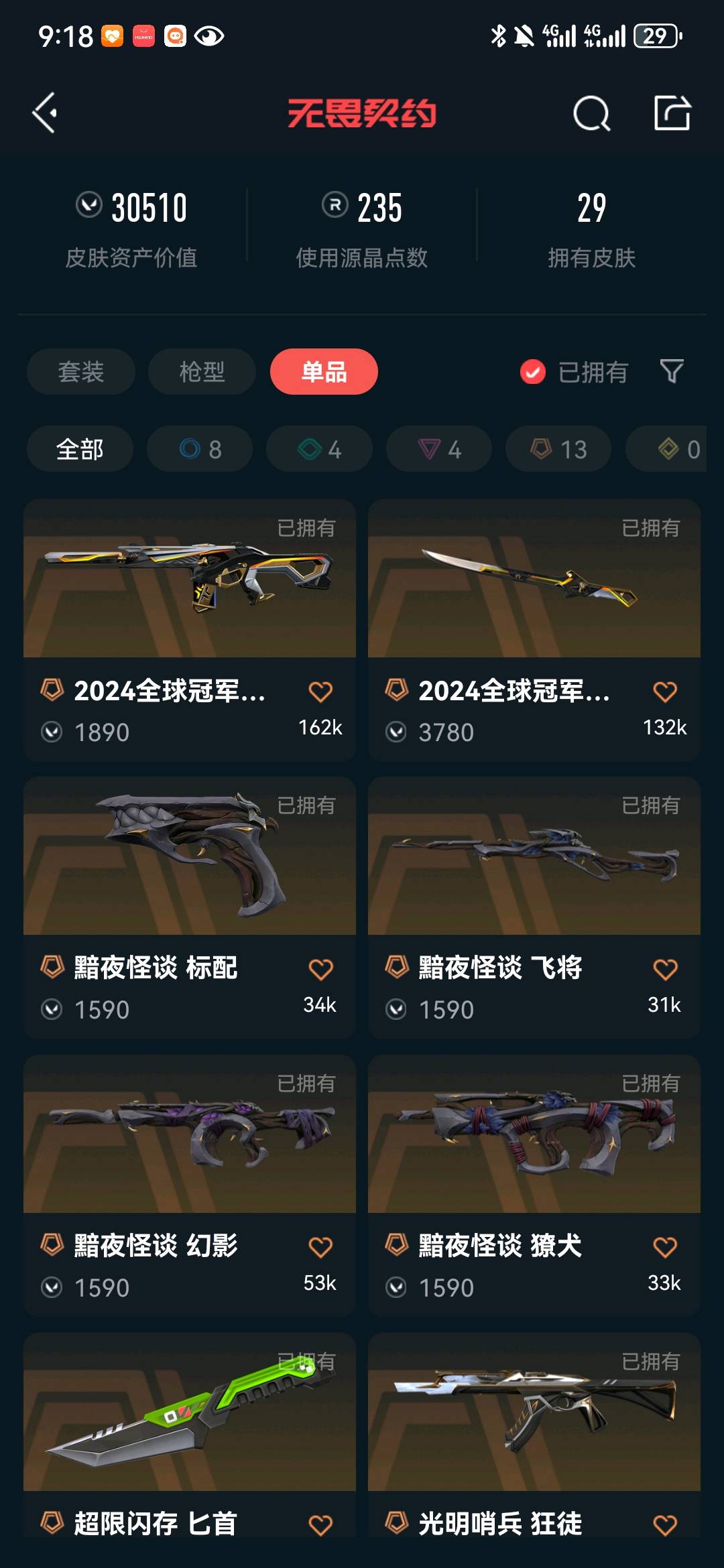Open the search icon
This screenshot has width=724, height=1568.
591,113
